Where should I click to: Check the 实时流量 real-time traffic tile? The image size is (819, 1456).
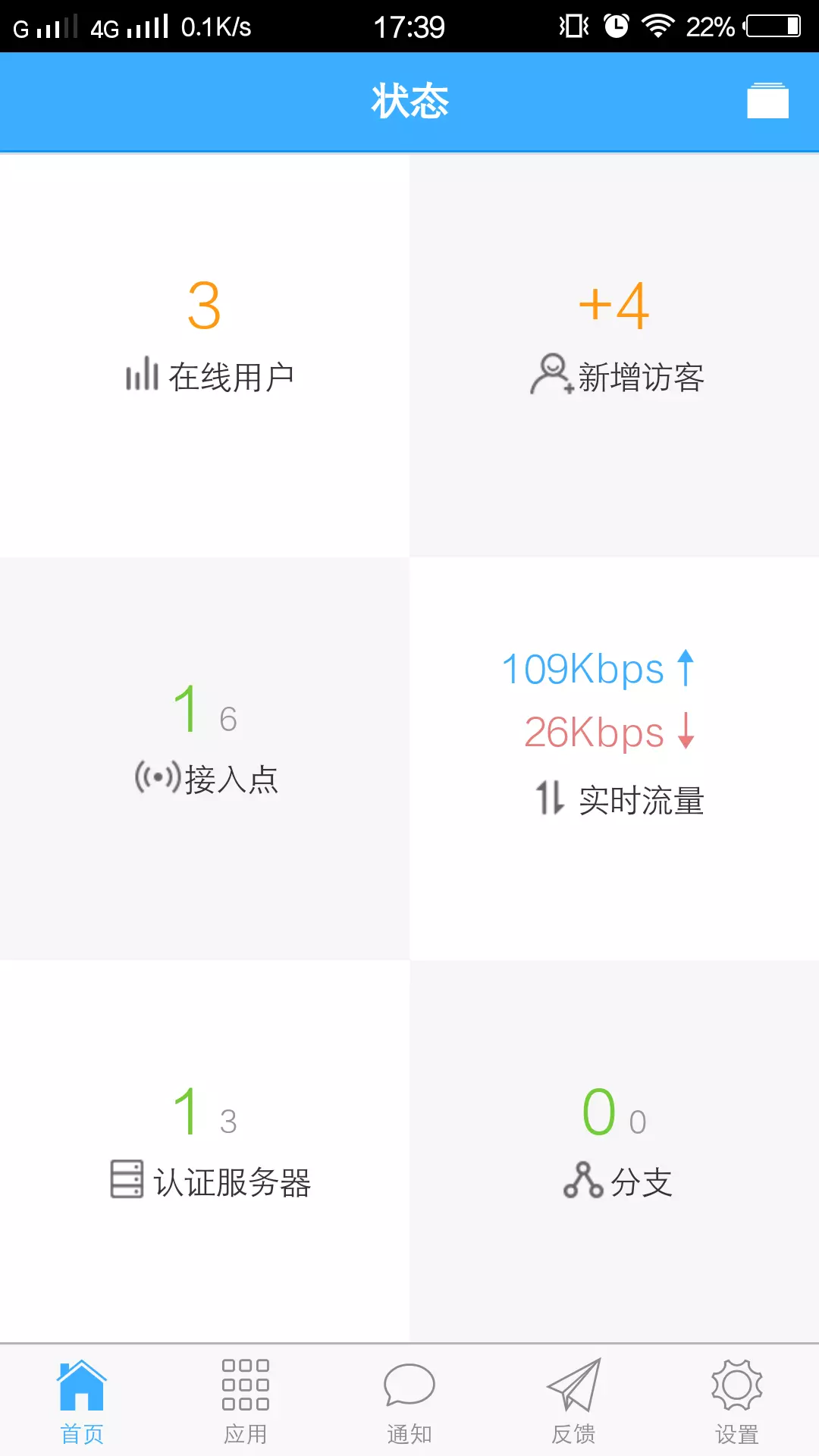(x=614, y=758)
